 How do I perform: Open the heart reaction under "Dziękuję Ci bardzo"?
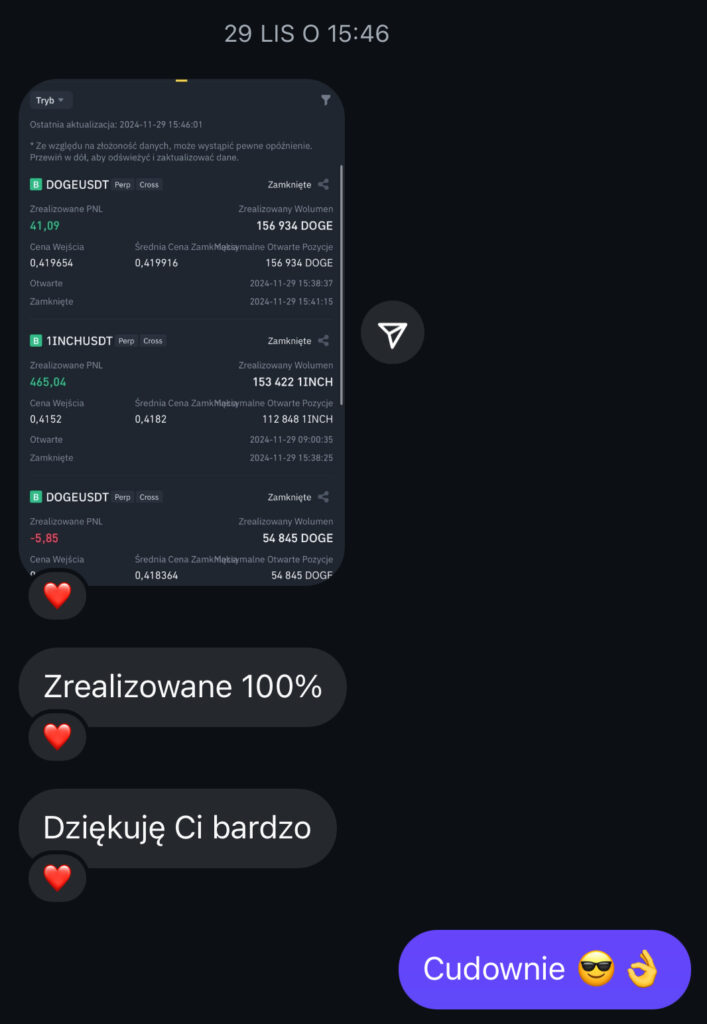[x=57, y=877]
